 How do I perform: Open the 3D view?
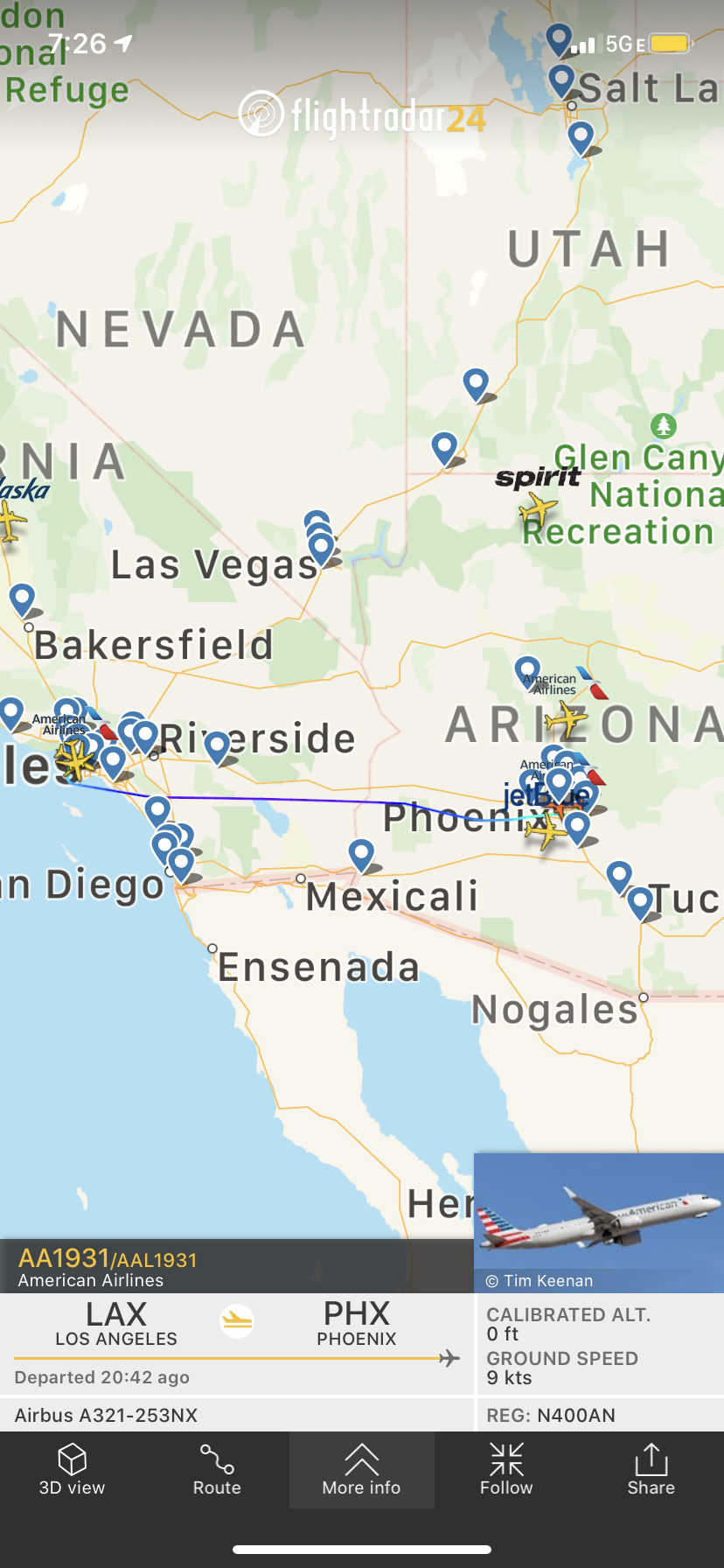[72, 1470]
